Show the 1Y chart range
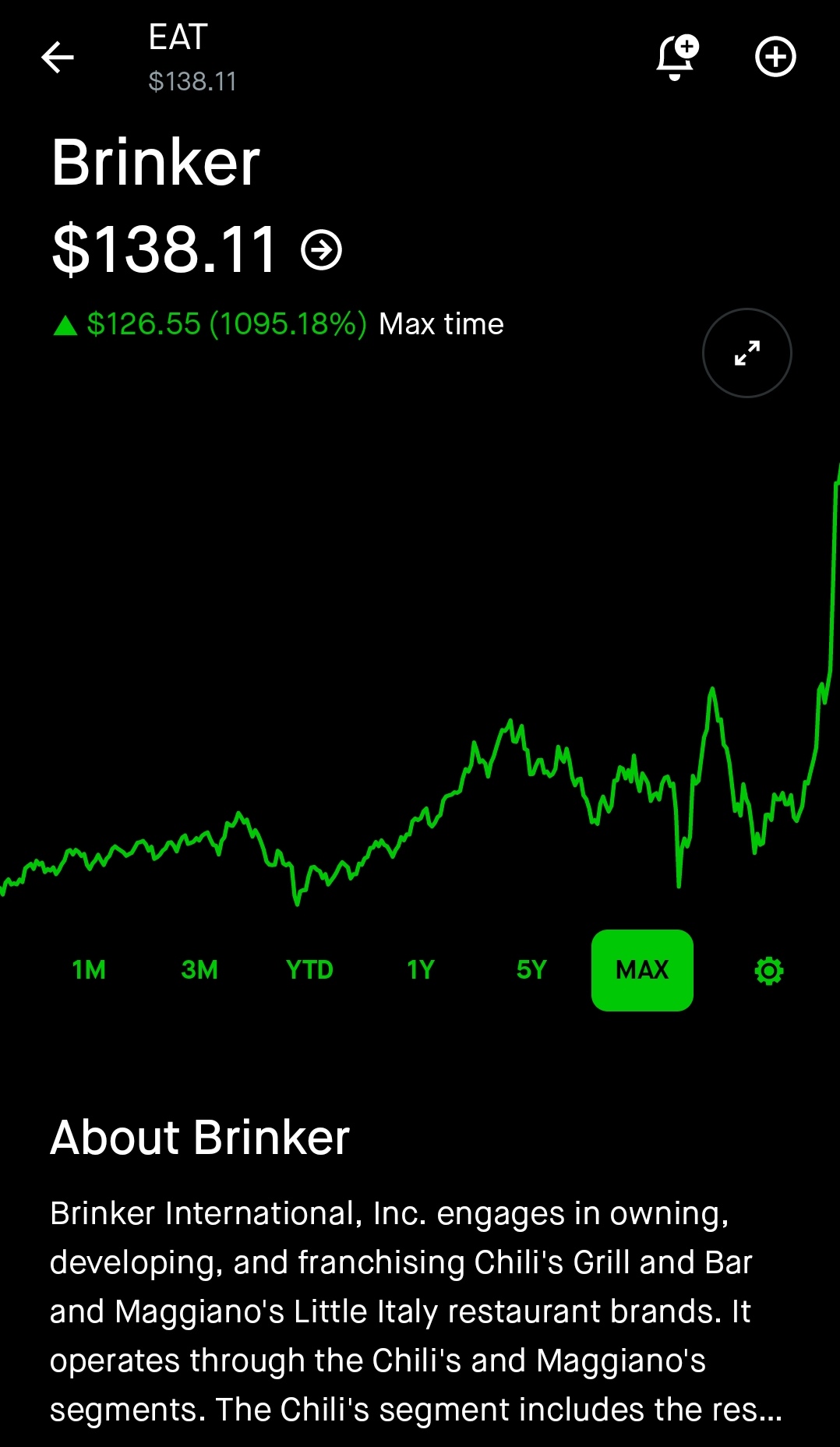Screen dimensions: 840x1447 click(420, 970)
